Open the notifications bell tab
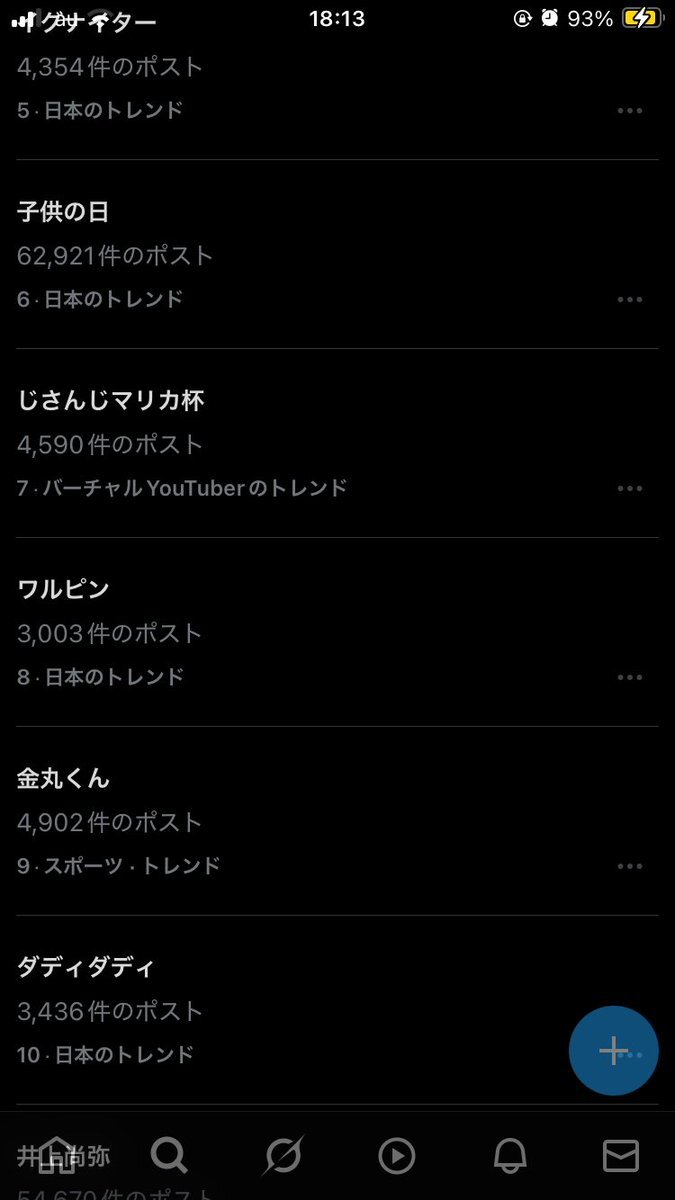The image size is (675, 1200). 510,1156
